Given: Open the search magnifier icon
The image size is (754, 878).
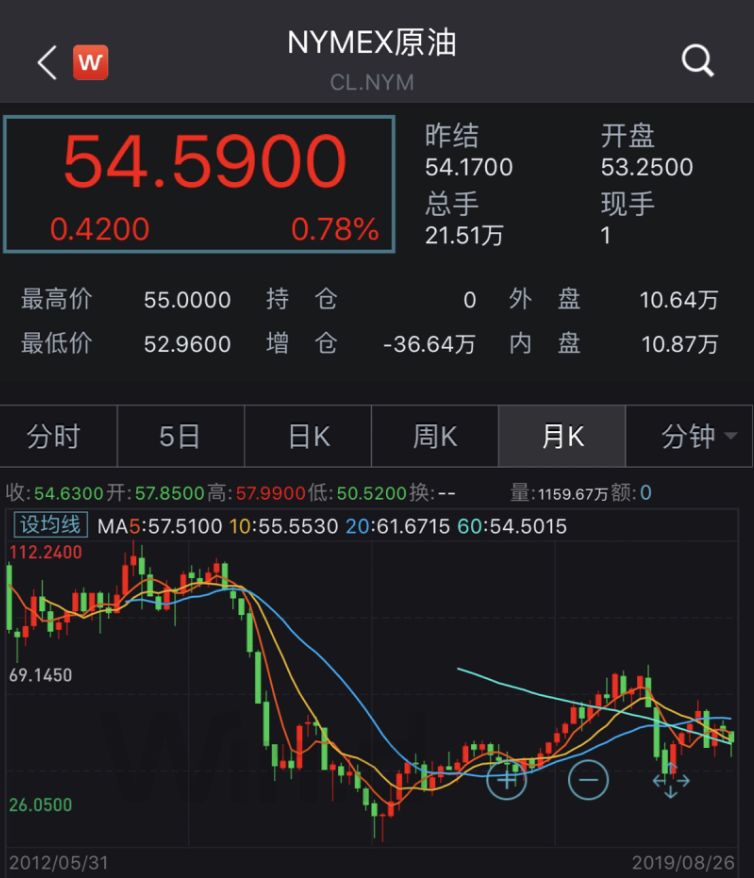Looking at the screenshot, I should [697, 62].
